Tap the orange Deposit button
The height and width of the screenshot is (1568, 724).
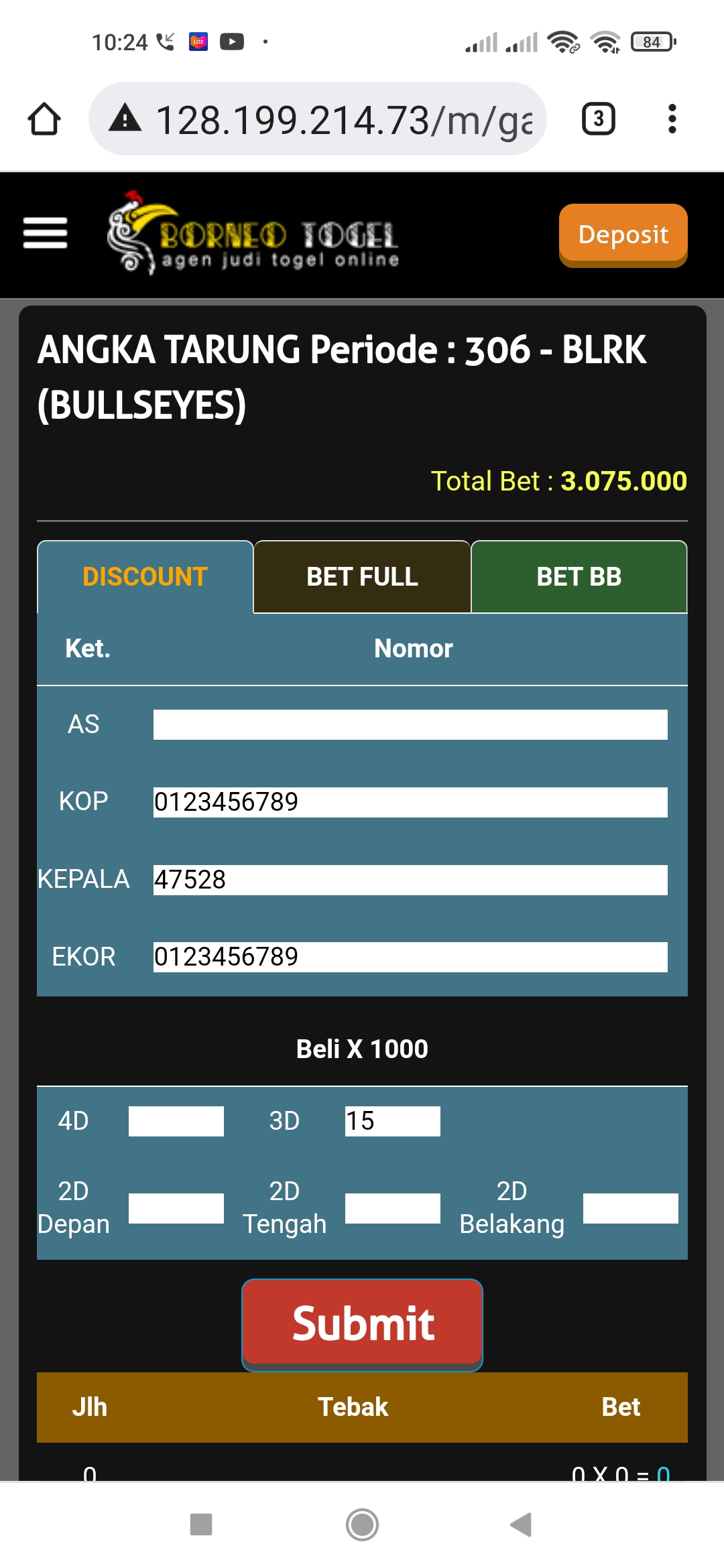pos(623,235)
